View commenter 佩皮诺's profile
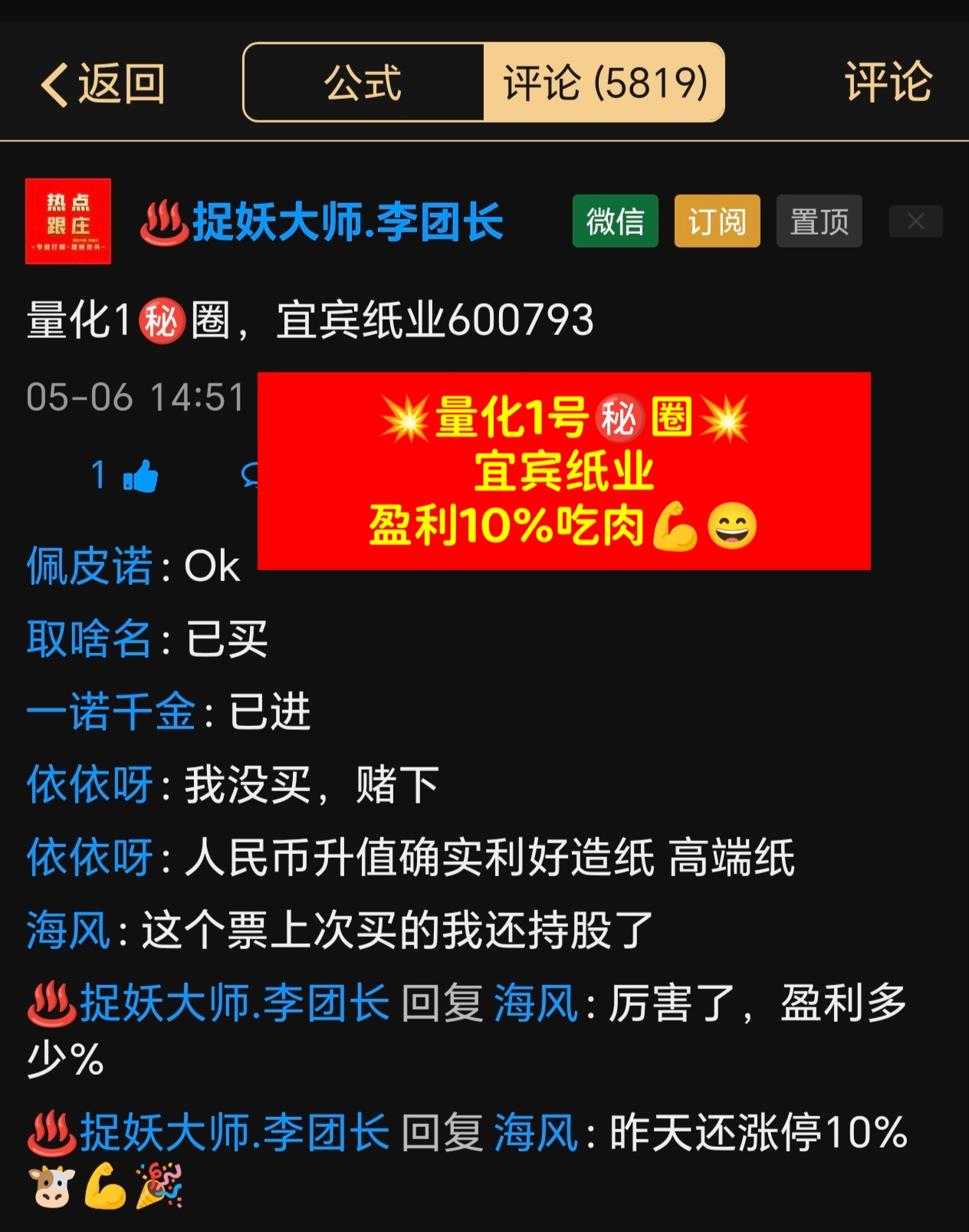The height and width of the screenshot is (1232, 969). (90, 567)
